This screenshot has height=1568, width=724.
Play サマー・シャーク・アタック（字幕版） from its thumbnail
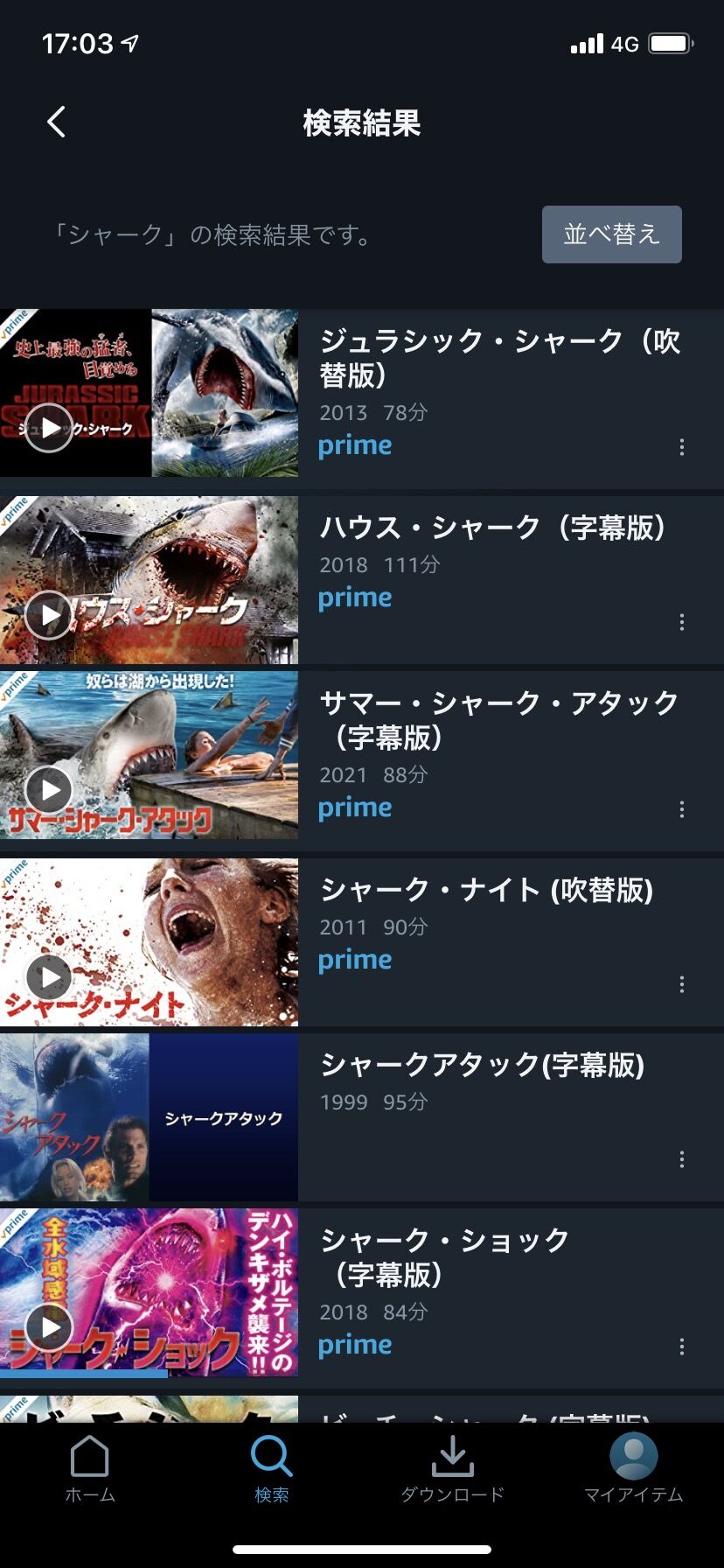[x=49, y=790]
